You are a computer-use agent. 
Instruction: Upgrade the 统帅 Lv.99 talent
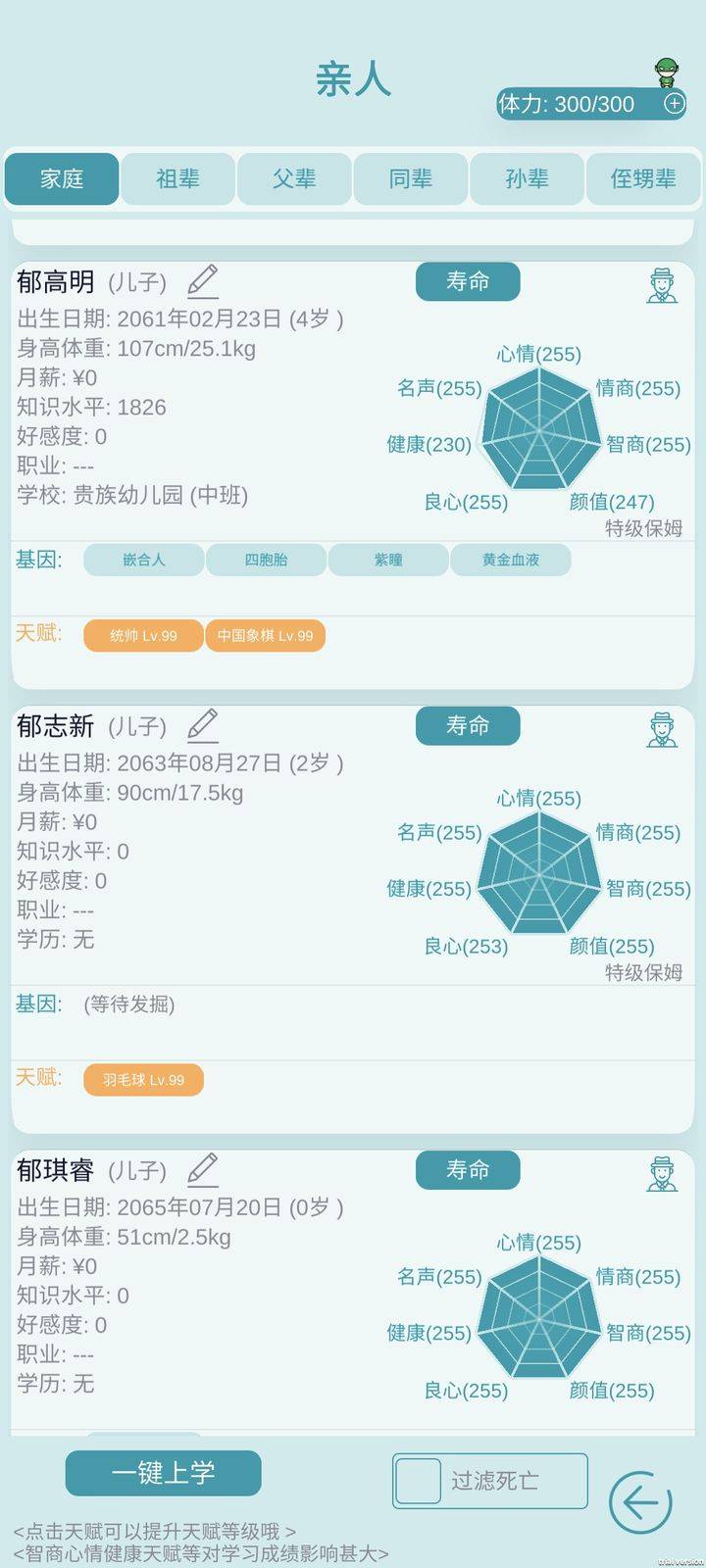point(142,635)
